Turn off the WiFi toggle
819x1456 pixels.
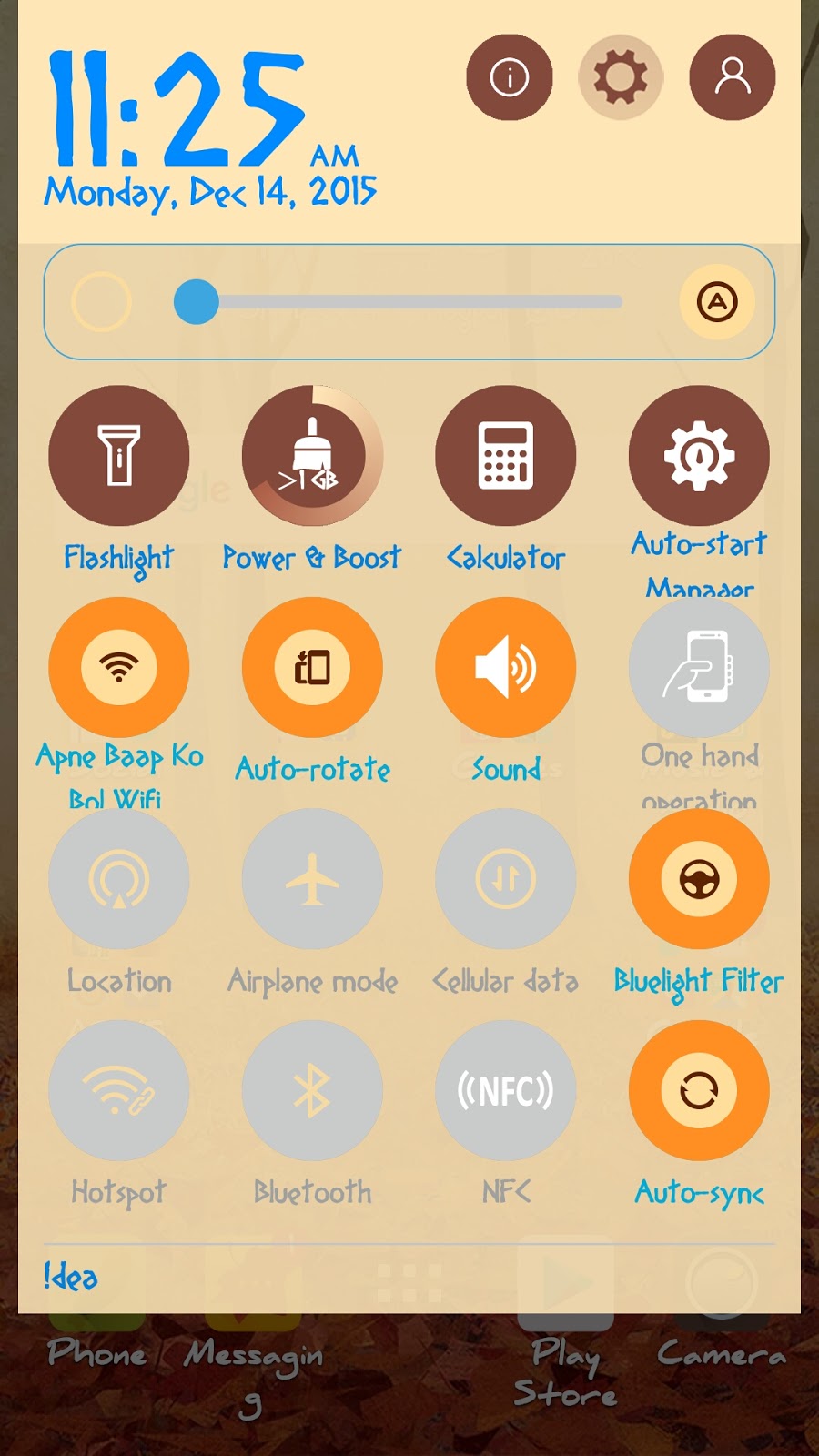pos(119,667)
